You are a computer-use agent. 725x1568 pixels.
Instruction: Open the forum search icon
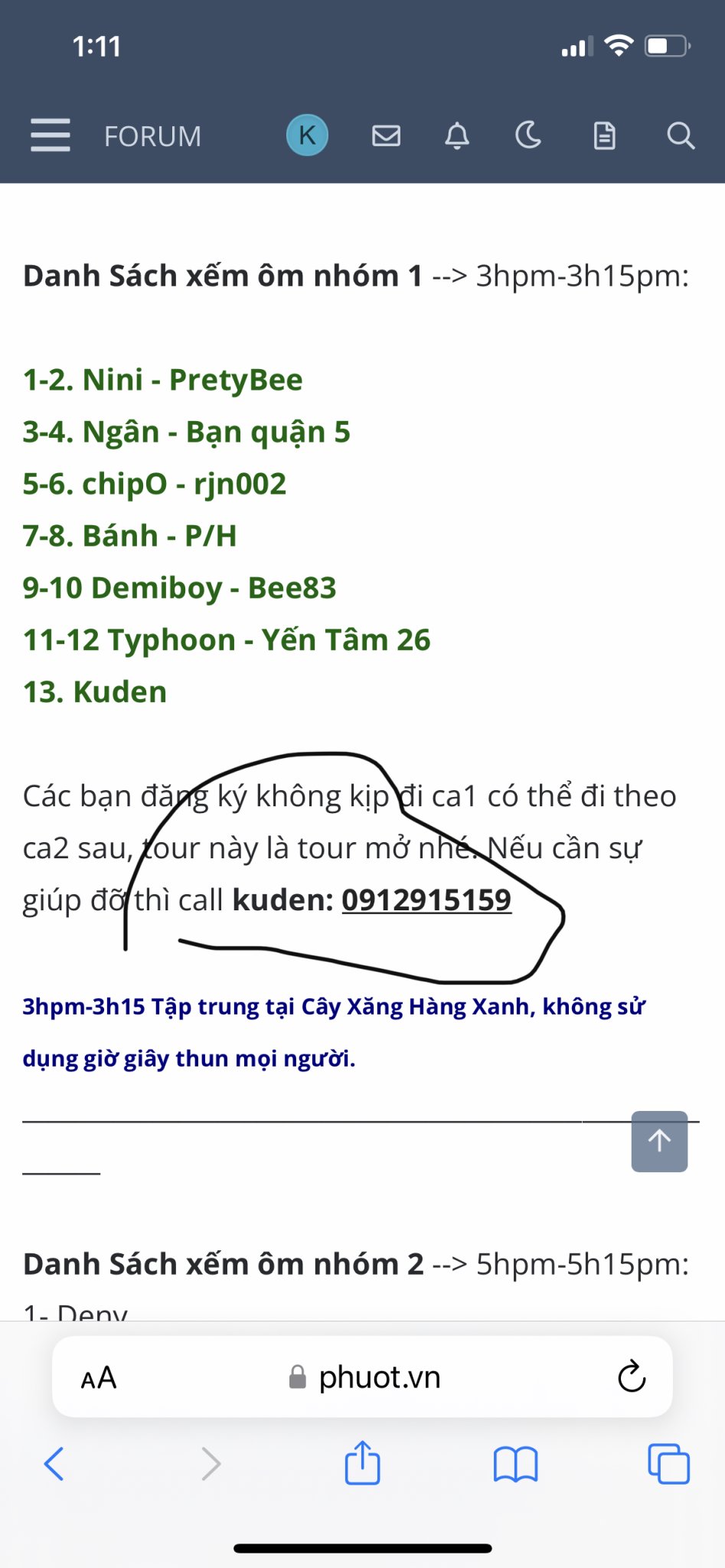(680, 136)
